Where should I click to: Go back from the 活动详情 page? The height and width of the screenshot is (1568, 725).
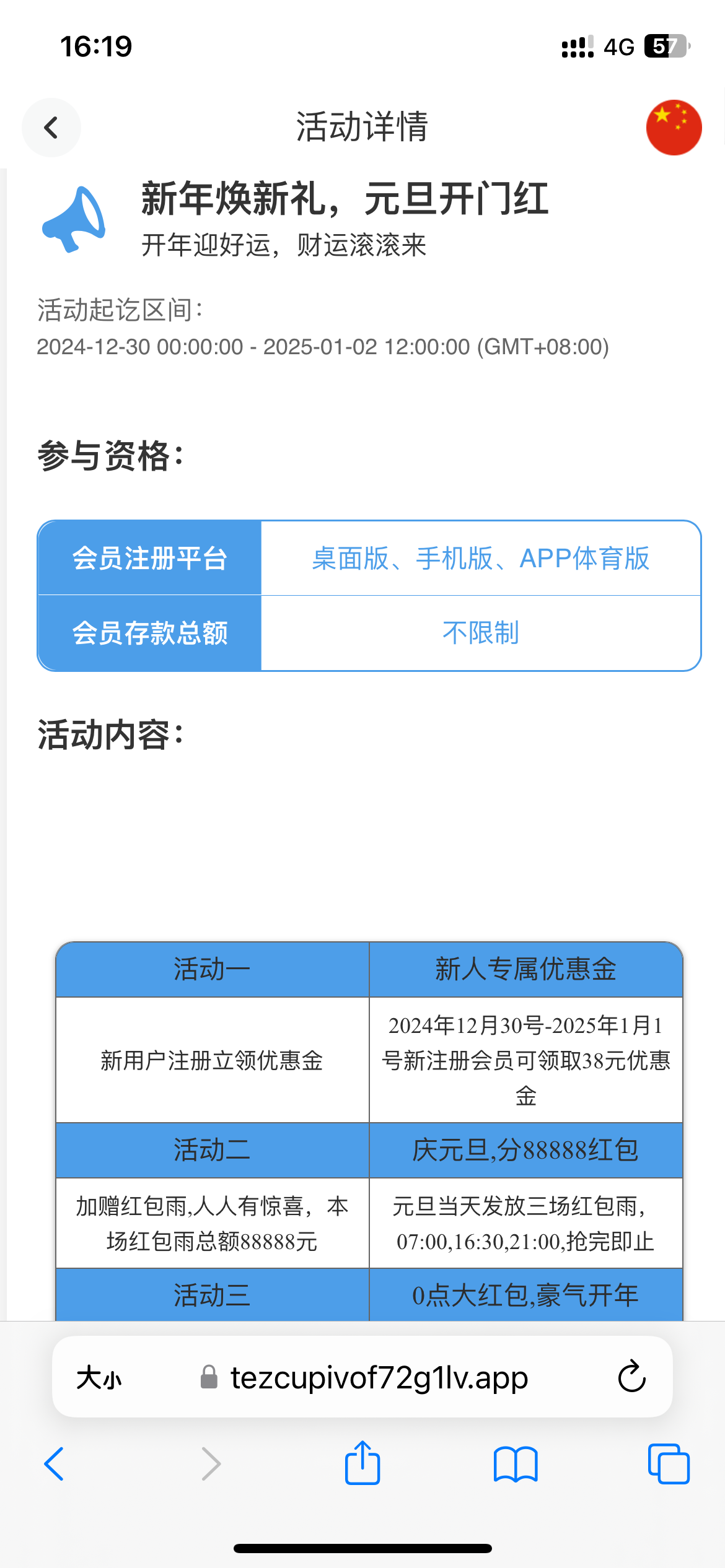click(x=51, y=128)
